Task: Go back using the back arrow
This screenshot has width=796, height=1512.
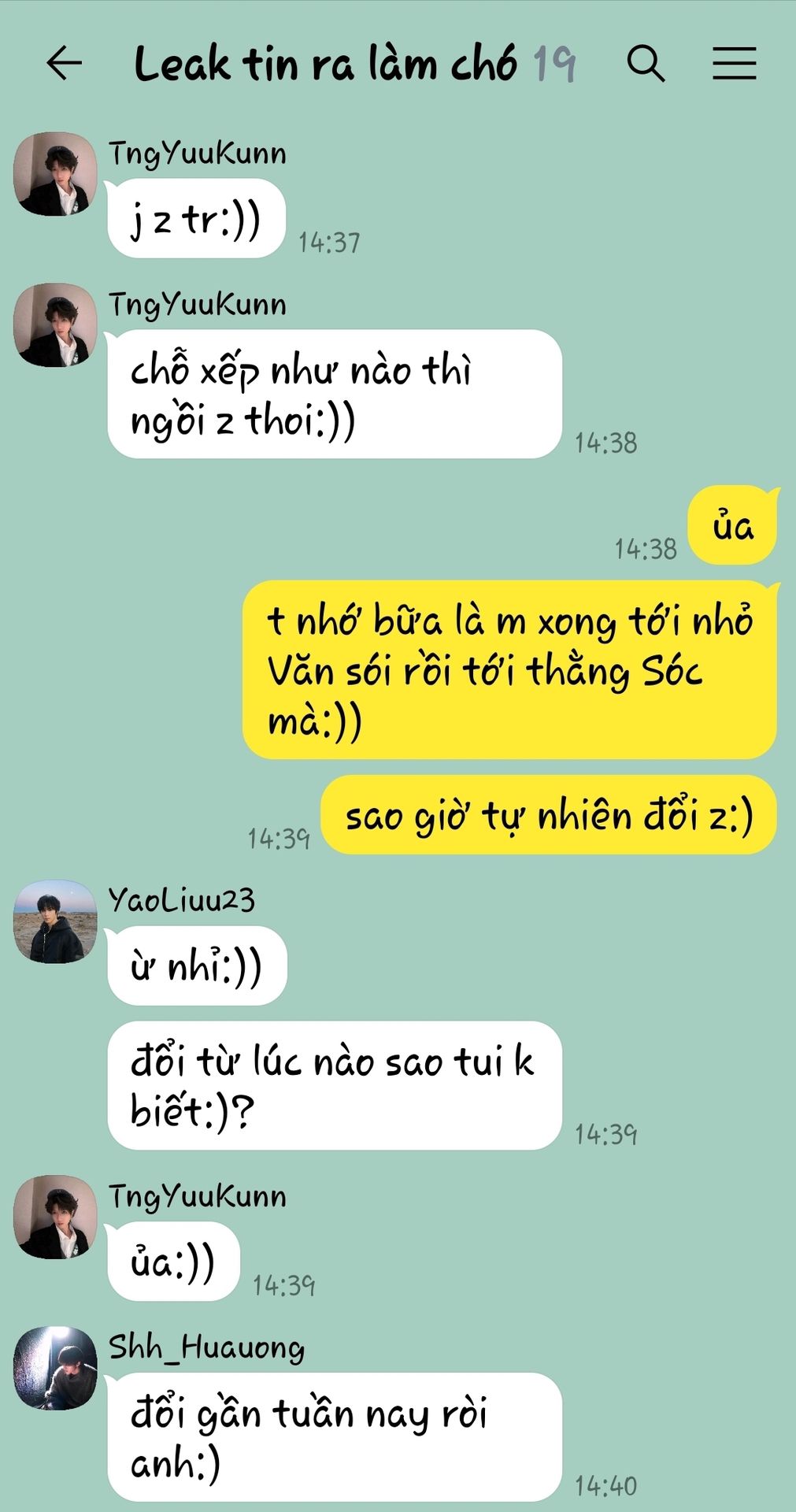Action: [x=65, y=63]
